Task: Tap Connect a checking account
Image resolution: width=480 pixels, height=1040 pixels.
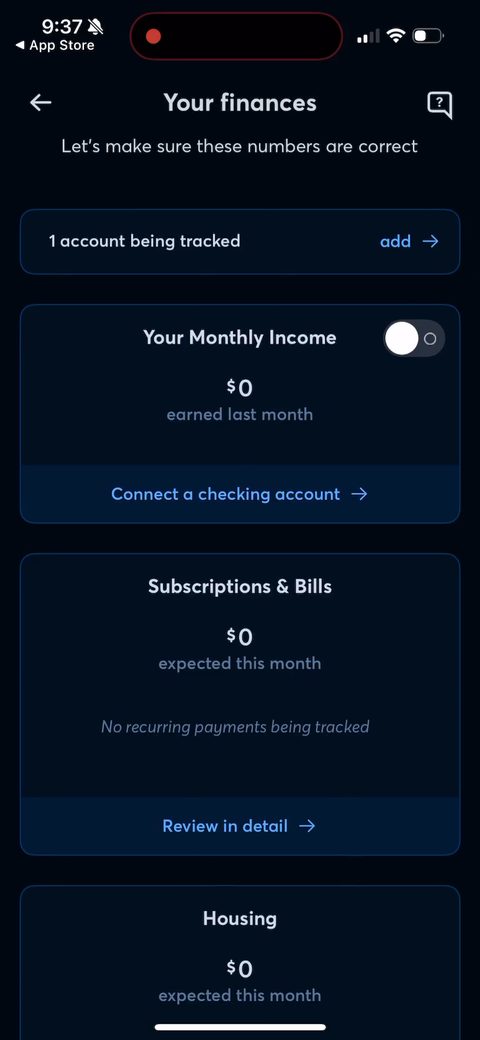Action: [239, 494]
